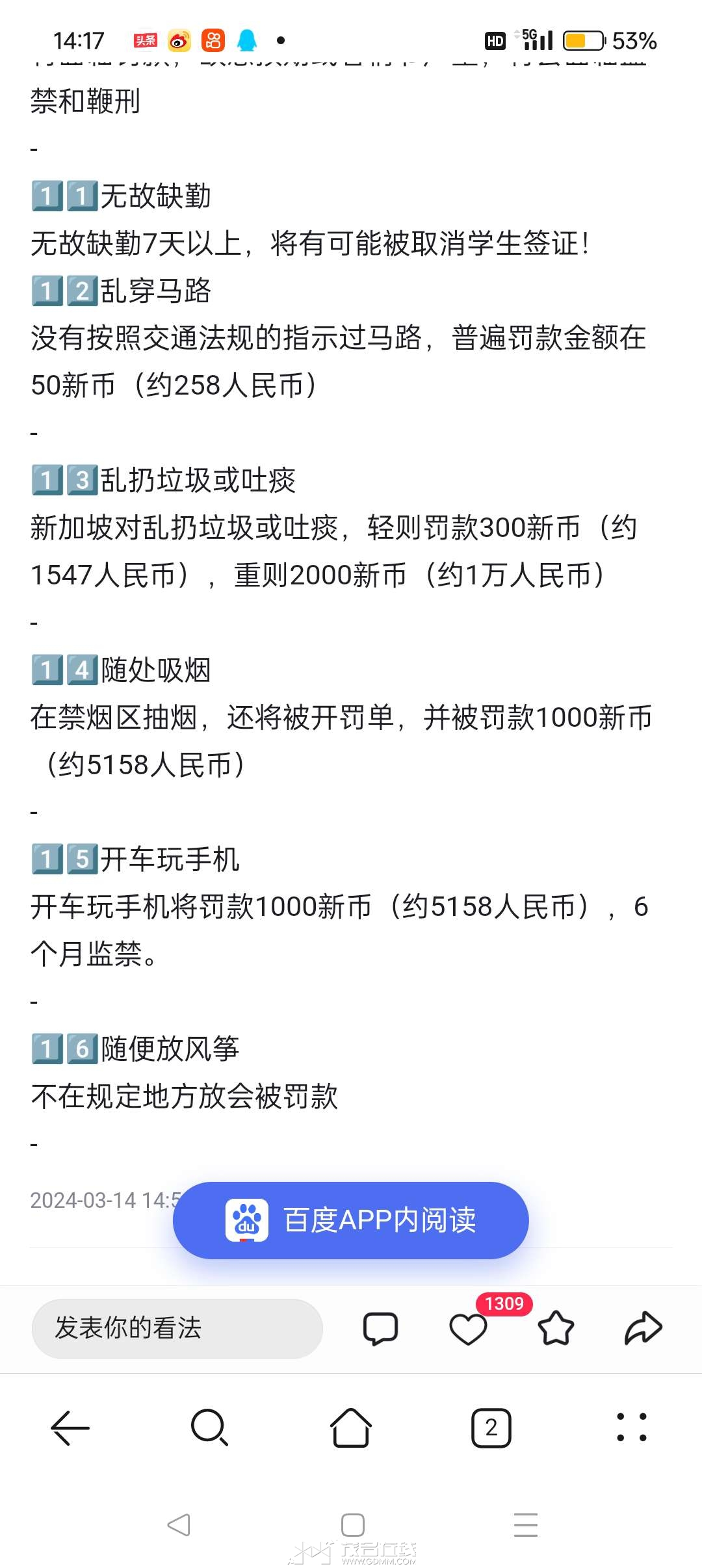702x1568 pixels.
Task: Go to the browser home page
Action: pos(351,1428)
